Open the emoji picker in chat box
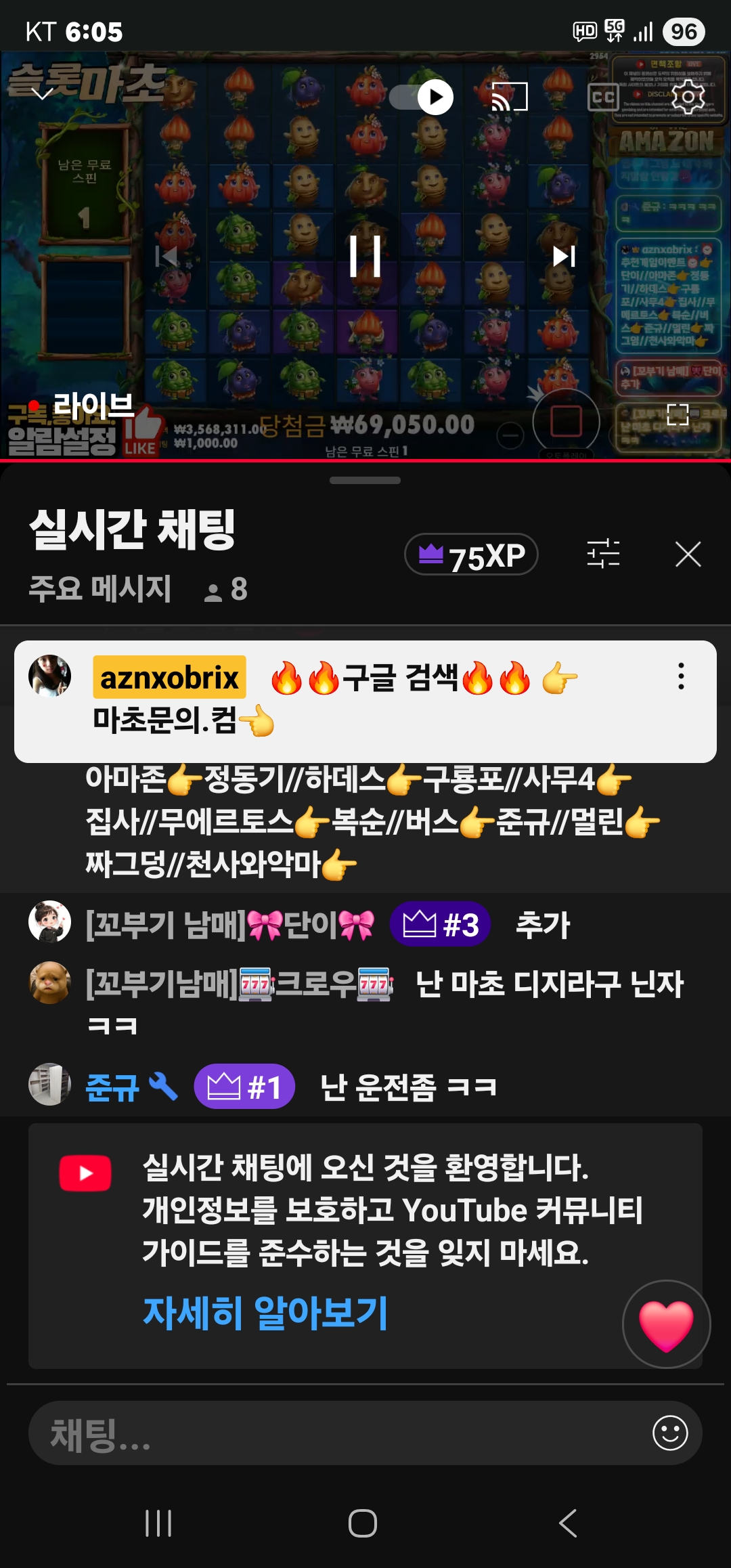 coord(669,1433)
